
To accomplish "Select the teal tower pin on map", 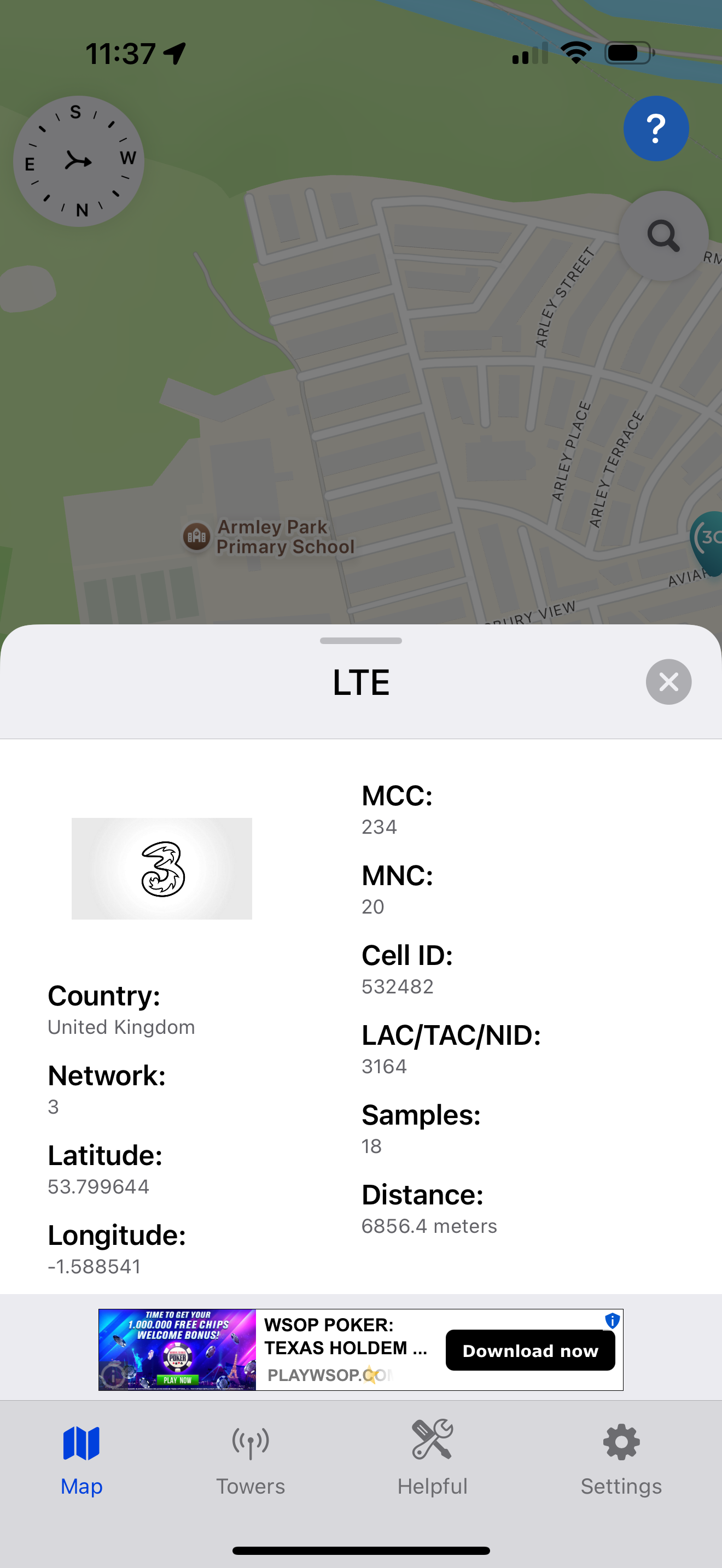I will 707,542.
